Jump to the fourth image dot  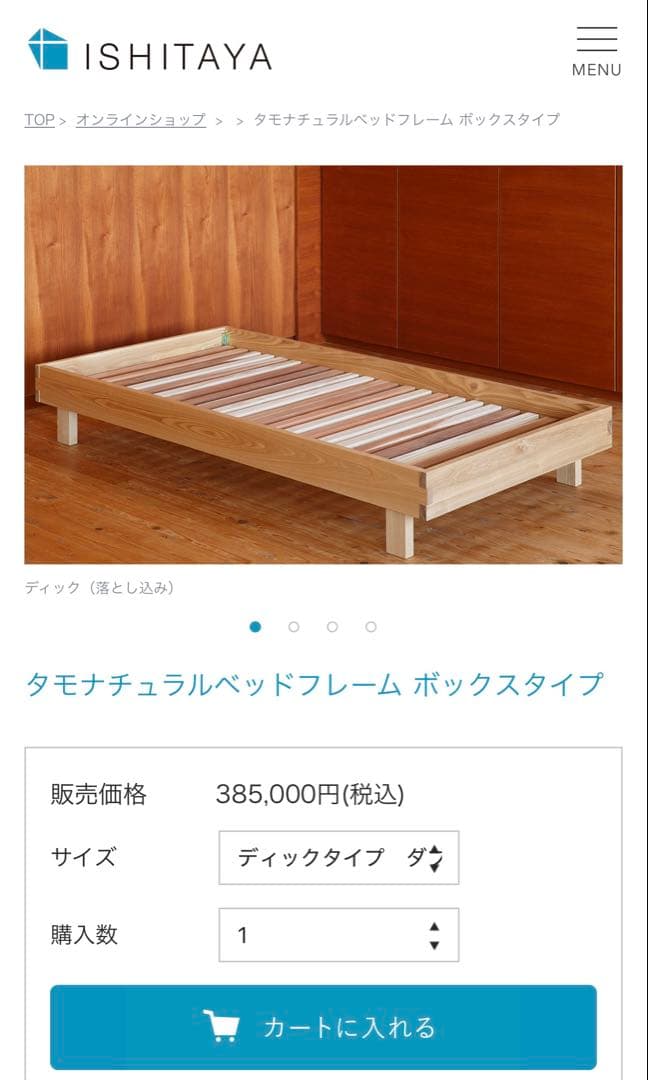tap(371, 627)
